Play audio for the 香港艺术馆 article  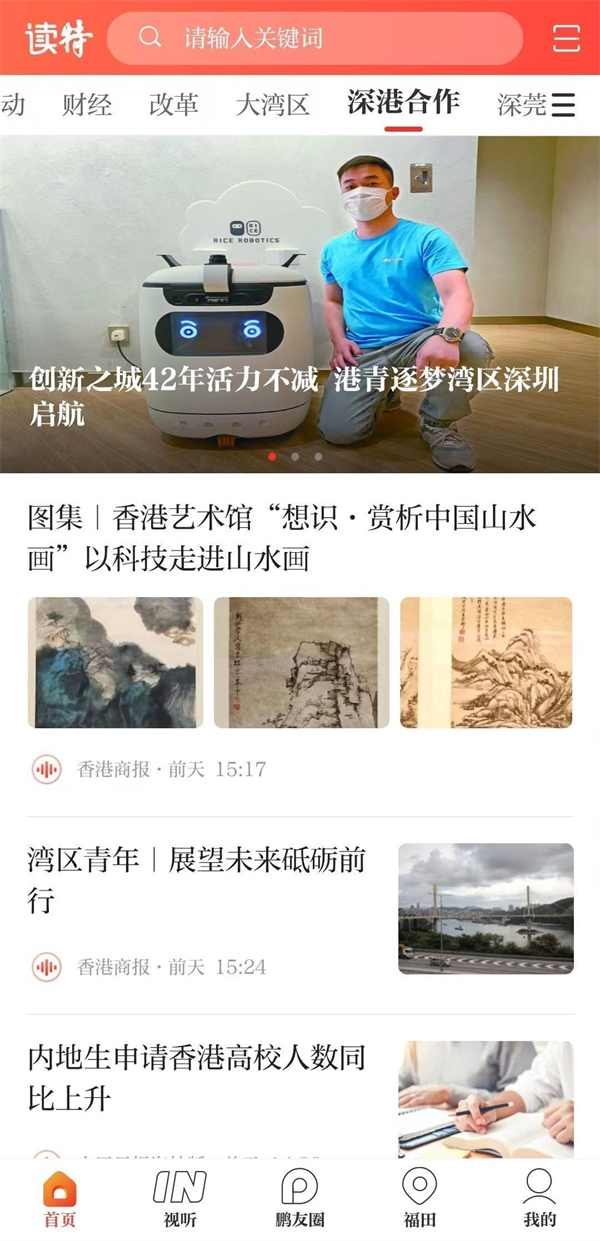coord(46,769)
